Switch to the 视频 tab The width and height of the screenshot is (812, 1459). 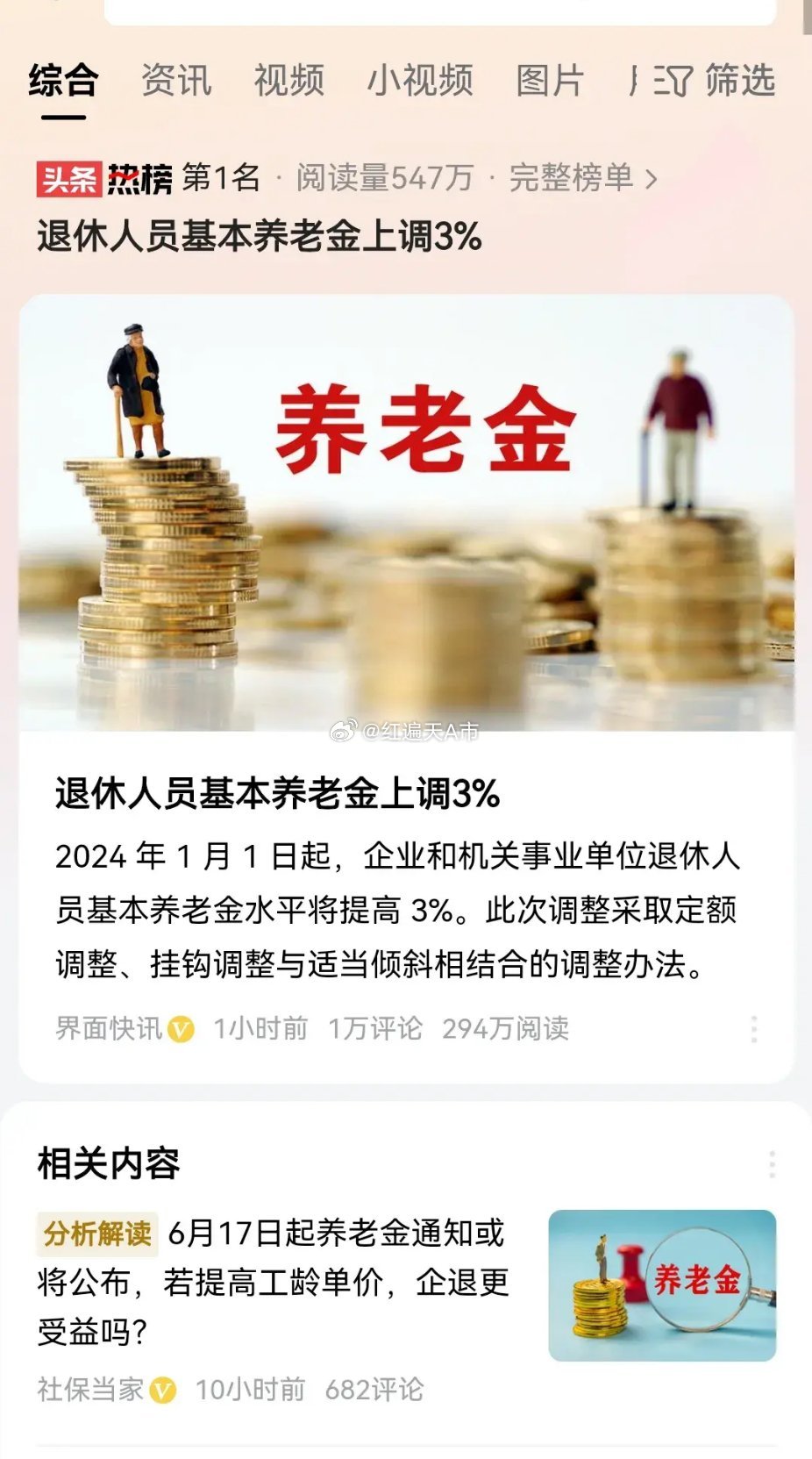[288, 82]
